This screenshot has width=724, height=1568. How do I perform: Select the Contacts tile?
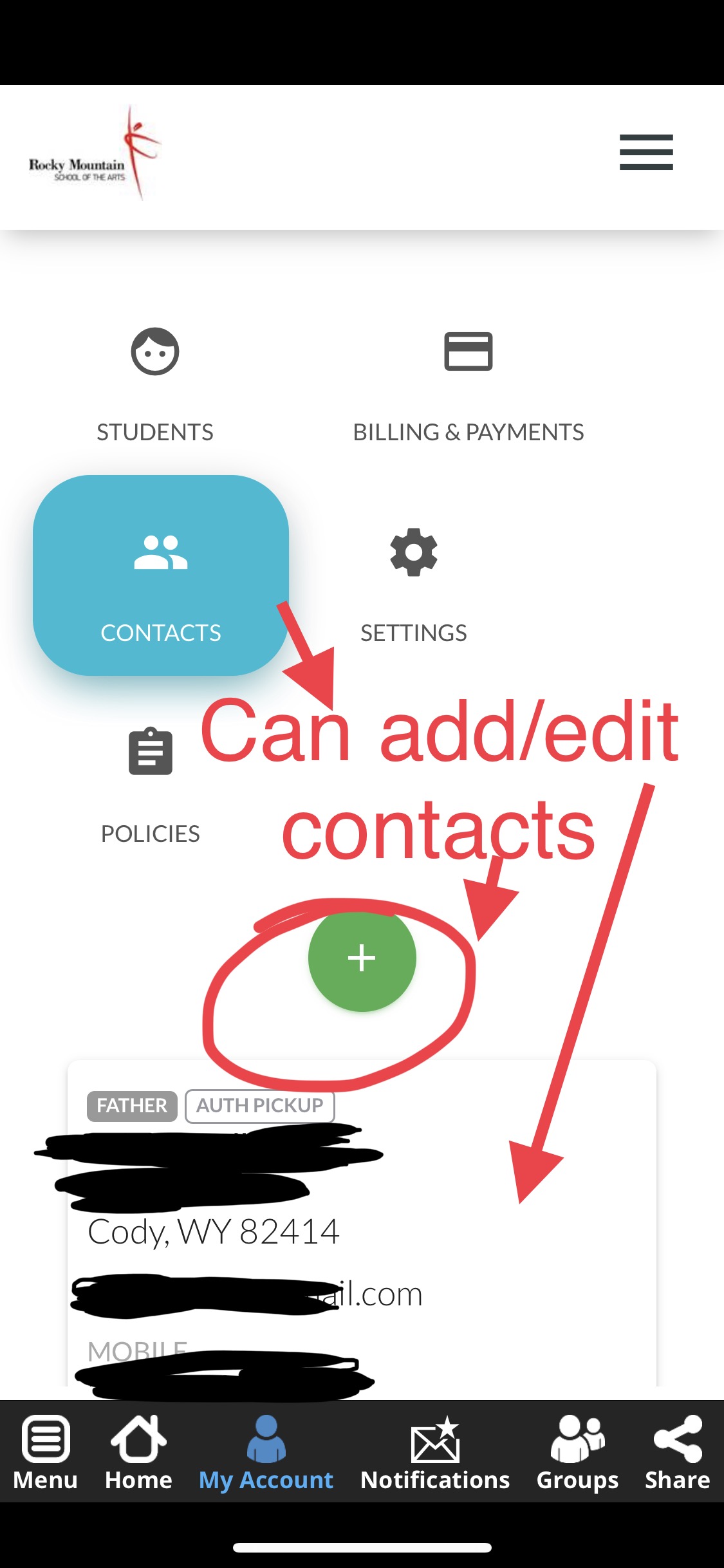pyautogui.click(x=161, y=575)
